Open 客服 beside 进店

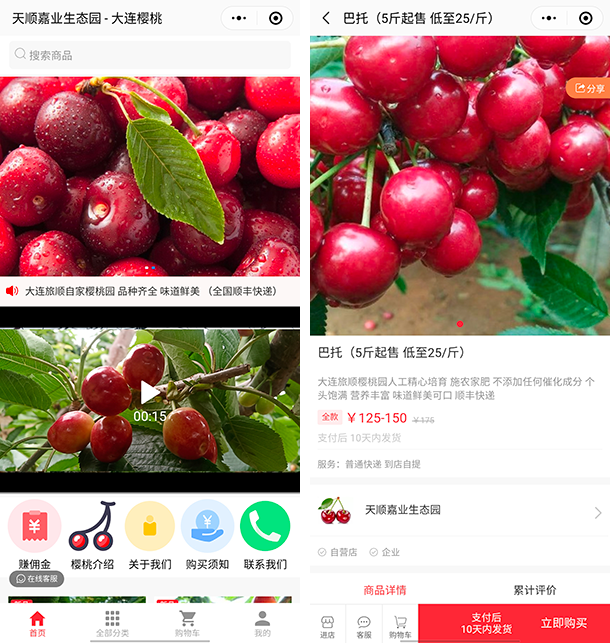coord(364,624)
